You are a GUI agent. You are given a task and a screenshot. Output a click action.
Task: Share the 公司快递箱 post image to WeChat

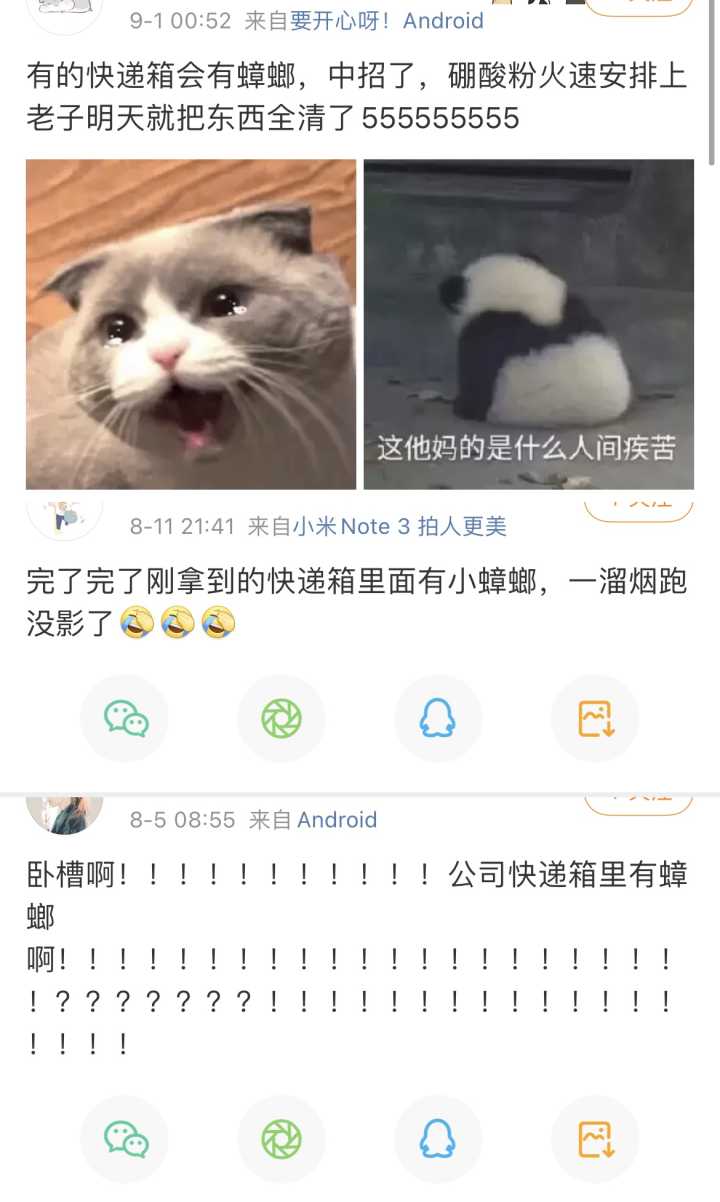click(x=125, y=1138)
